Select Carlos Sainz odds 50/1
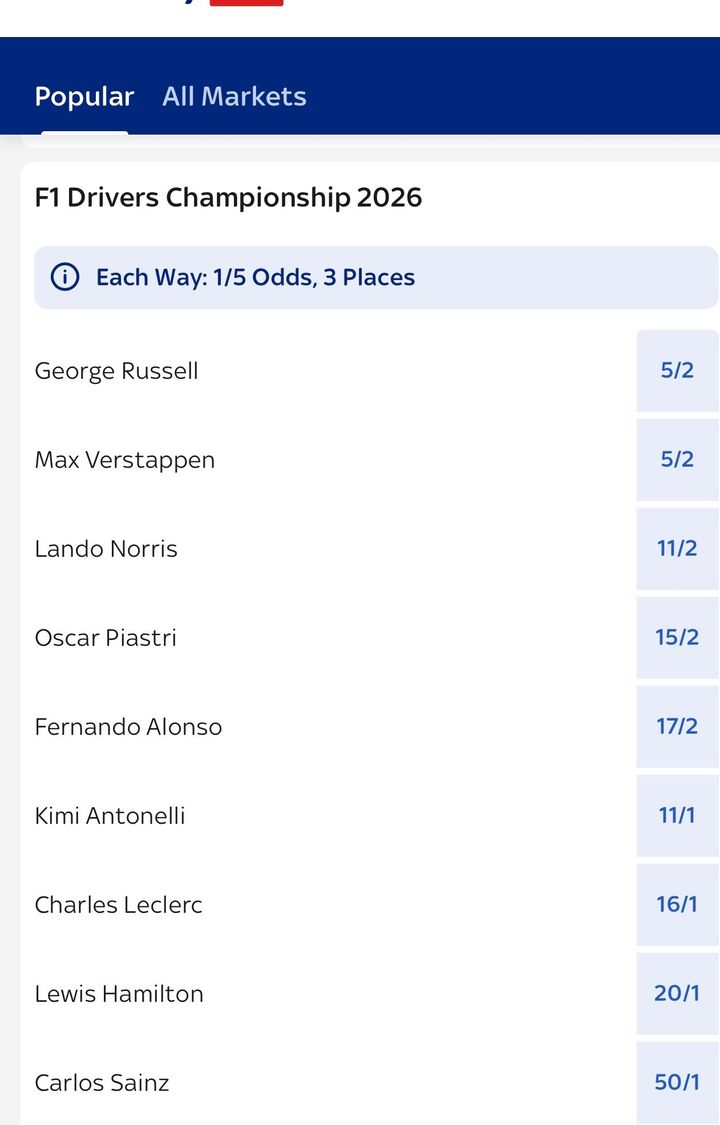Viewport: 720px width, 1125px height. pos(677,1082)
